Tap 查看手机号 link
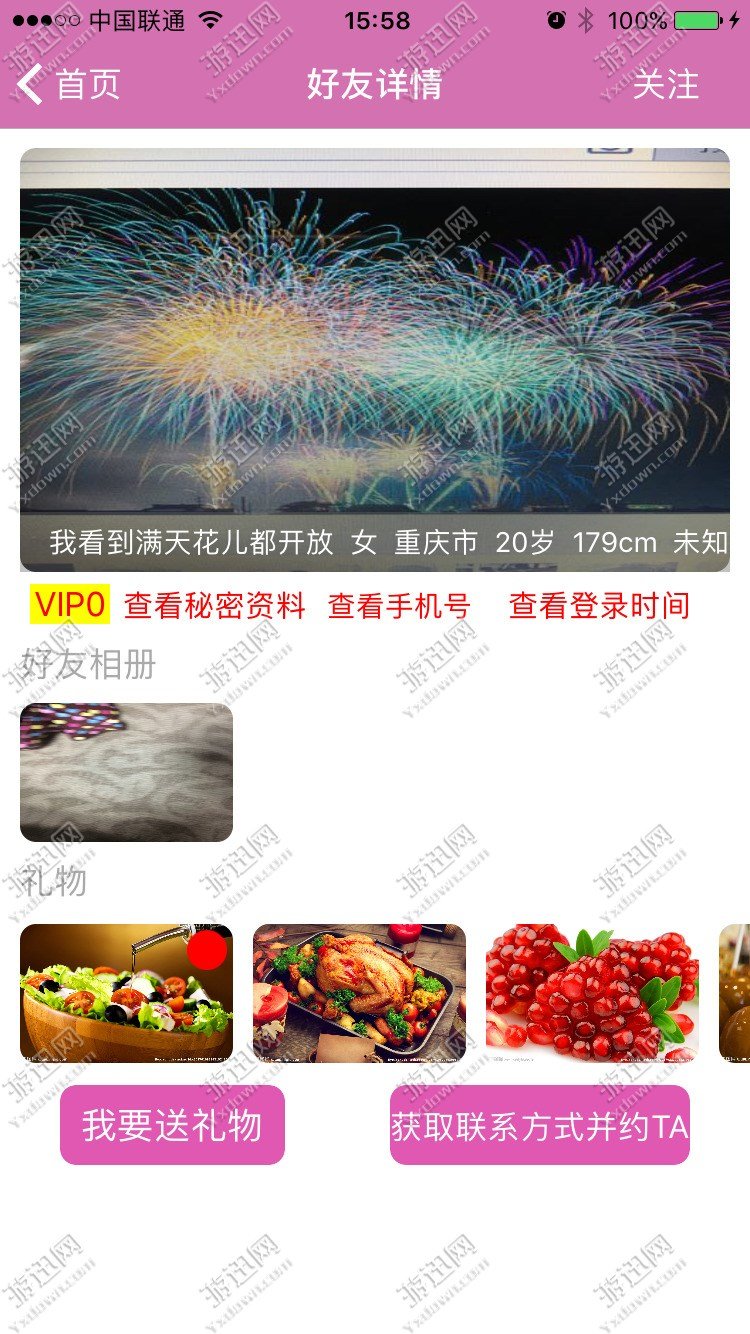This screenshot has height=1334, width=750. 400,605
